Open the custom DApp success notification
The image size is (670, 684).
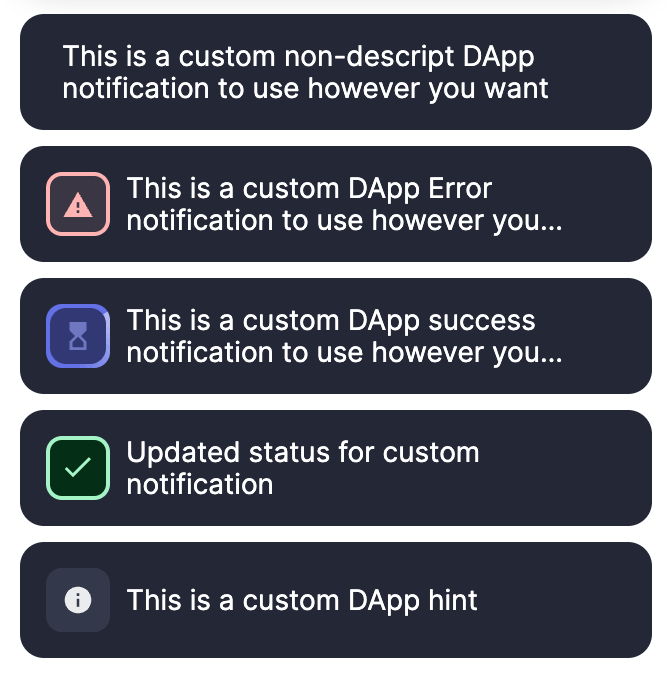[335, 336]
